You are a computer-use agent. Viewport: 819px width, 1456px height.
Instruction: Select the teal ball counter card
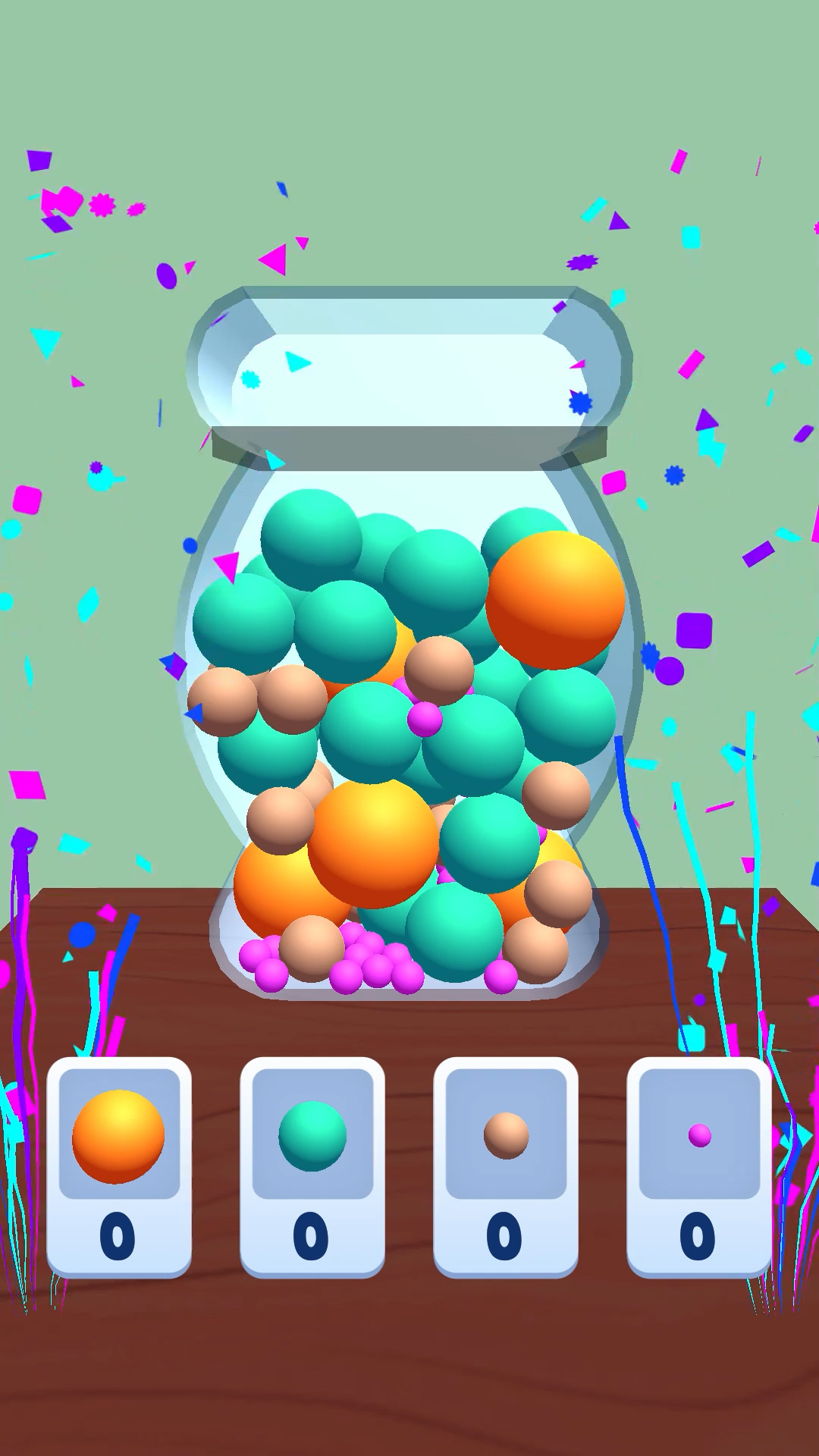tap(312, 1166)
